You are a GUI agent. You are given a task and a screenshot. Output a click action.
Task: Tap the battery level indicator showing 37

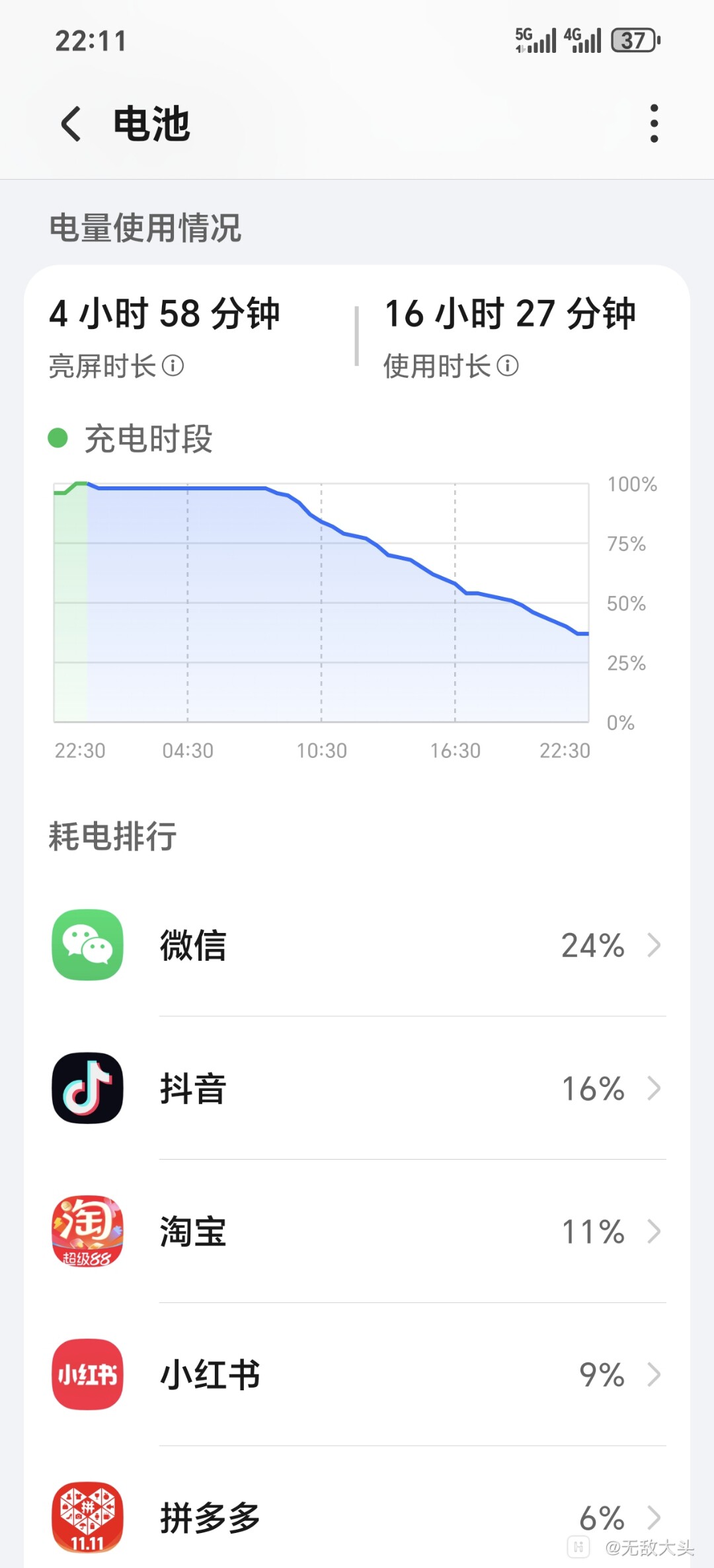(x=633, y=41)
